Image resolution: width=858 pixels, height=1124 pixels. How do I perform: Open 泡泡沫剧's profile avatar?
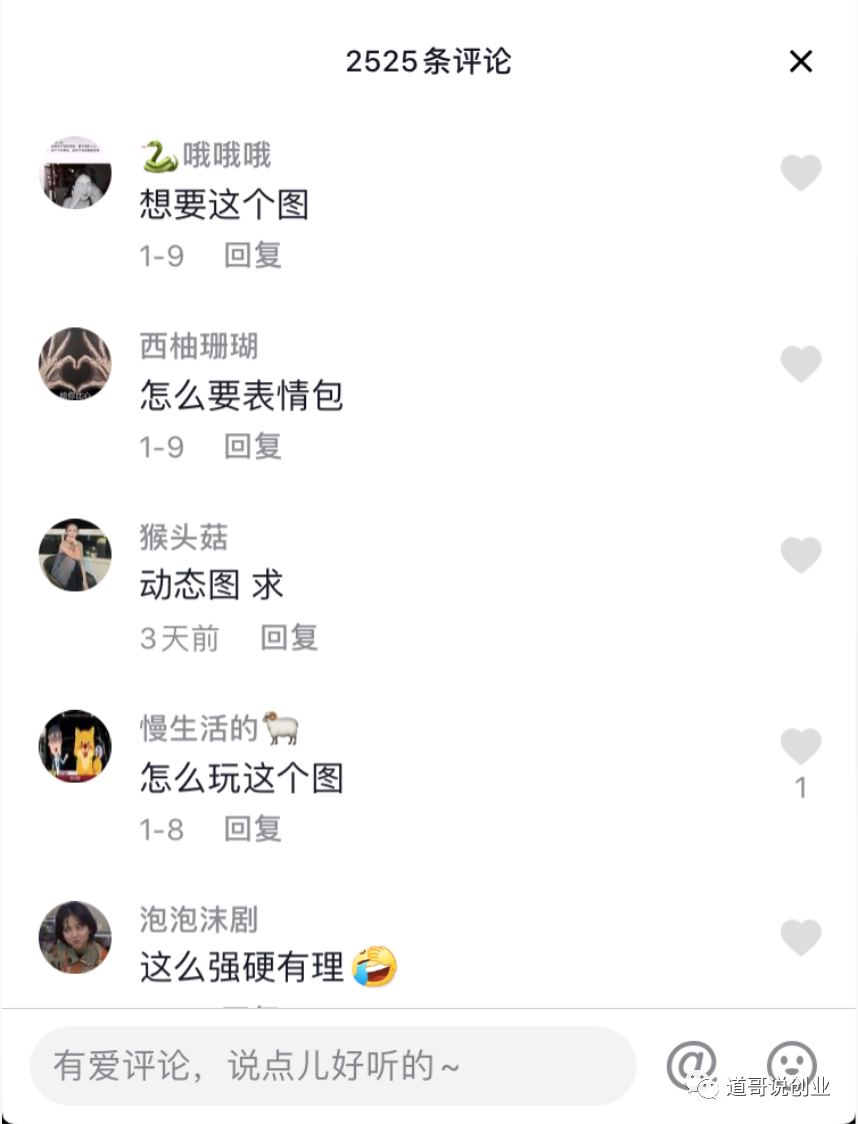click(x=75, y=937)
